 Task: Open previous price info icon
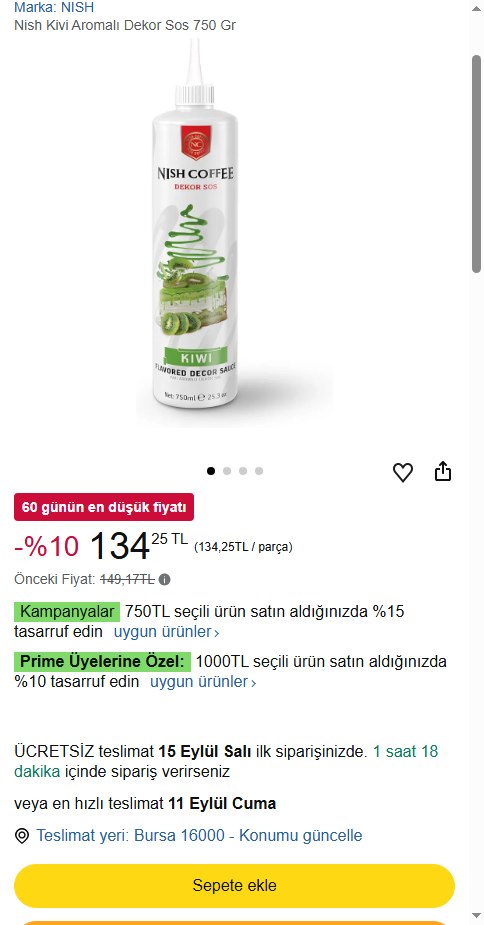pyautogui.click(x=165, y=579)
